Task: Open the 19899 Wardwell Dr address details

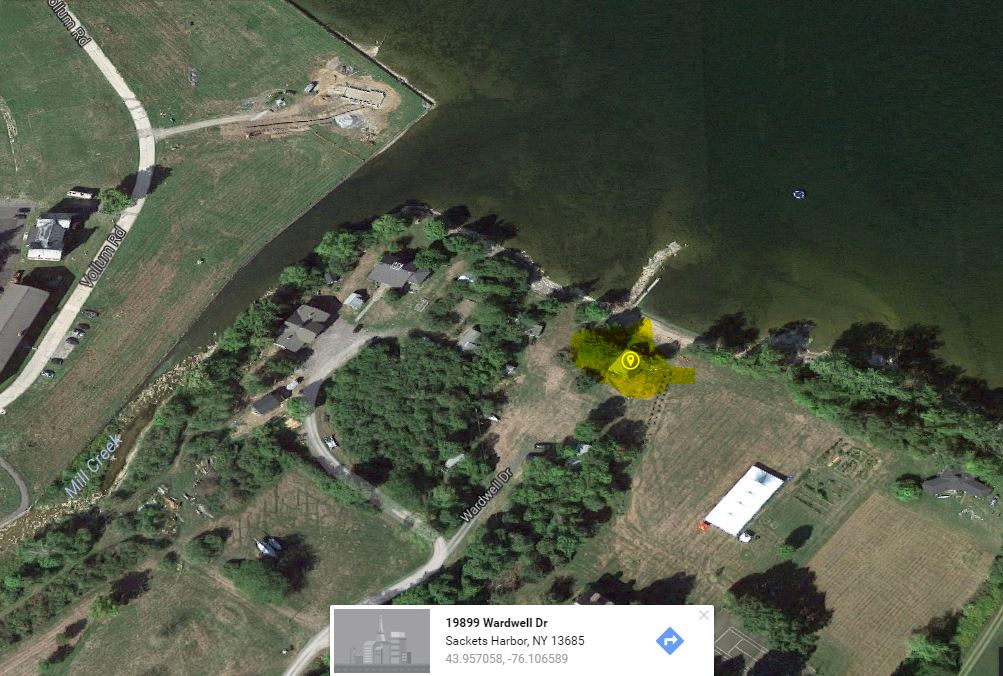Action: click(x=496, y=623)
